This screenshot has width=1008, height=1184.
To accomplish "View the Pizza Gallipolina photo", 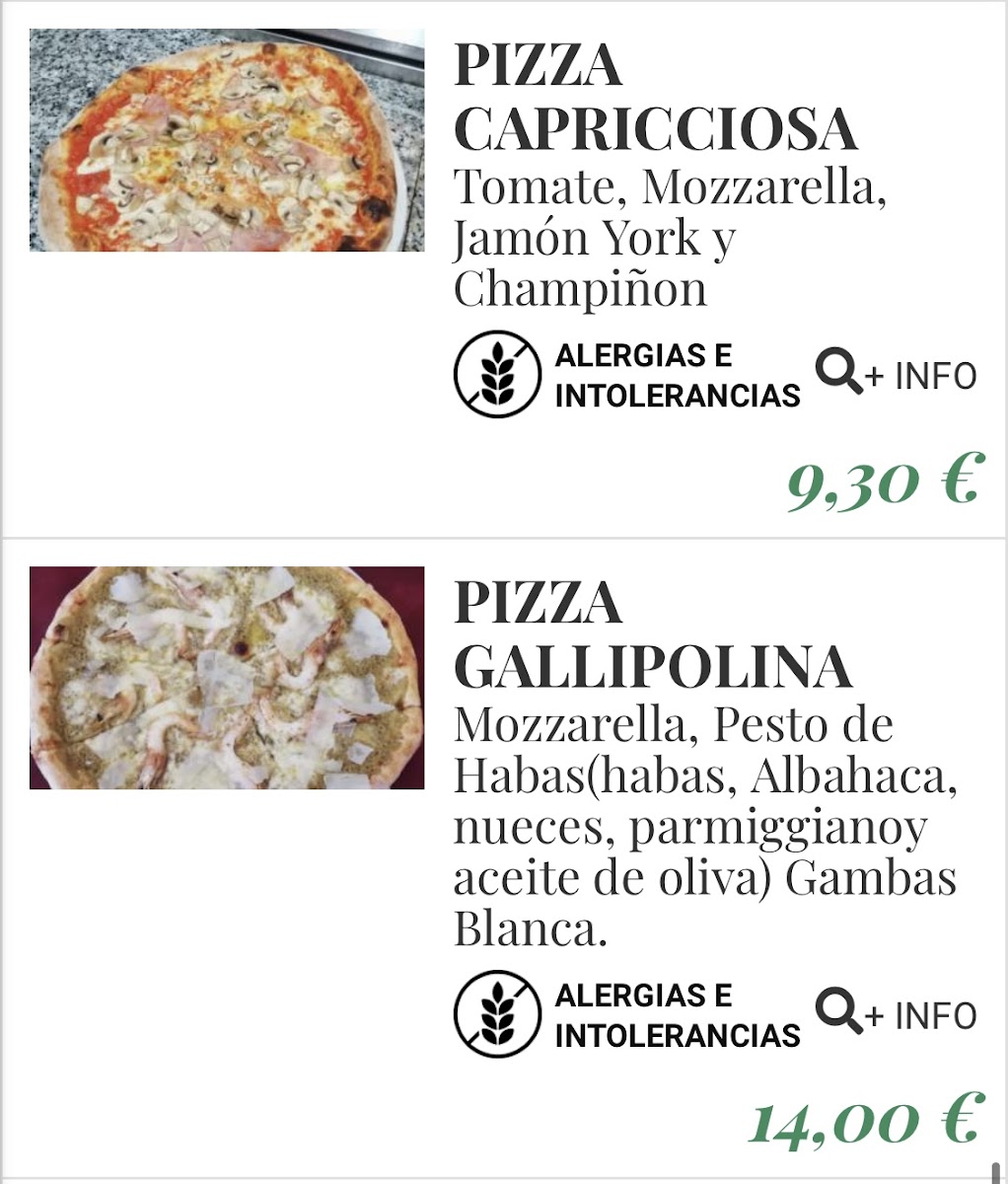I will pos(227,678).
